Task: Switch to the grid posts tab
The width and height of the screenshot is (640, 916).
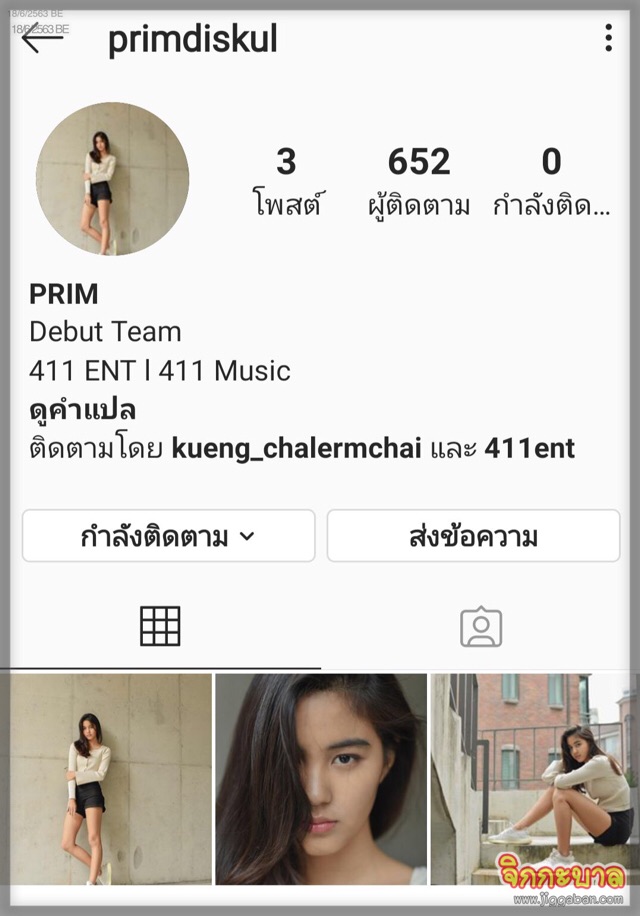Action: pyautogui.click(x=160, y=626)
